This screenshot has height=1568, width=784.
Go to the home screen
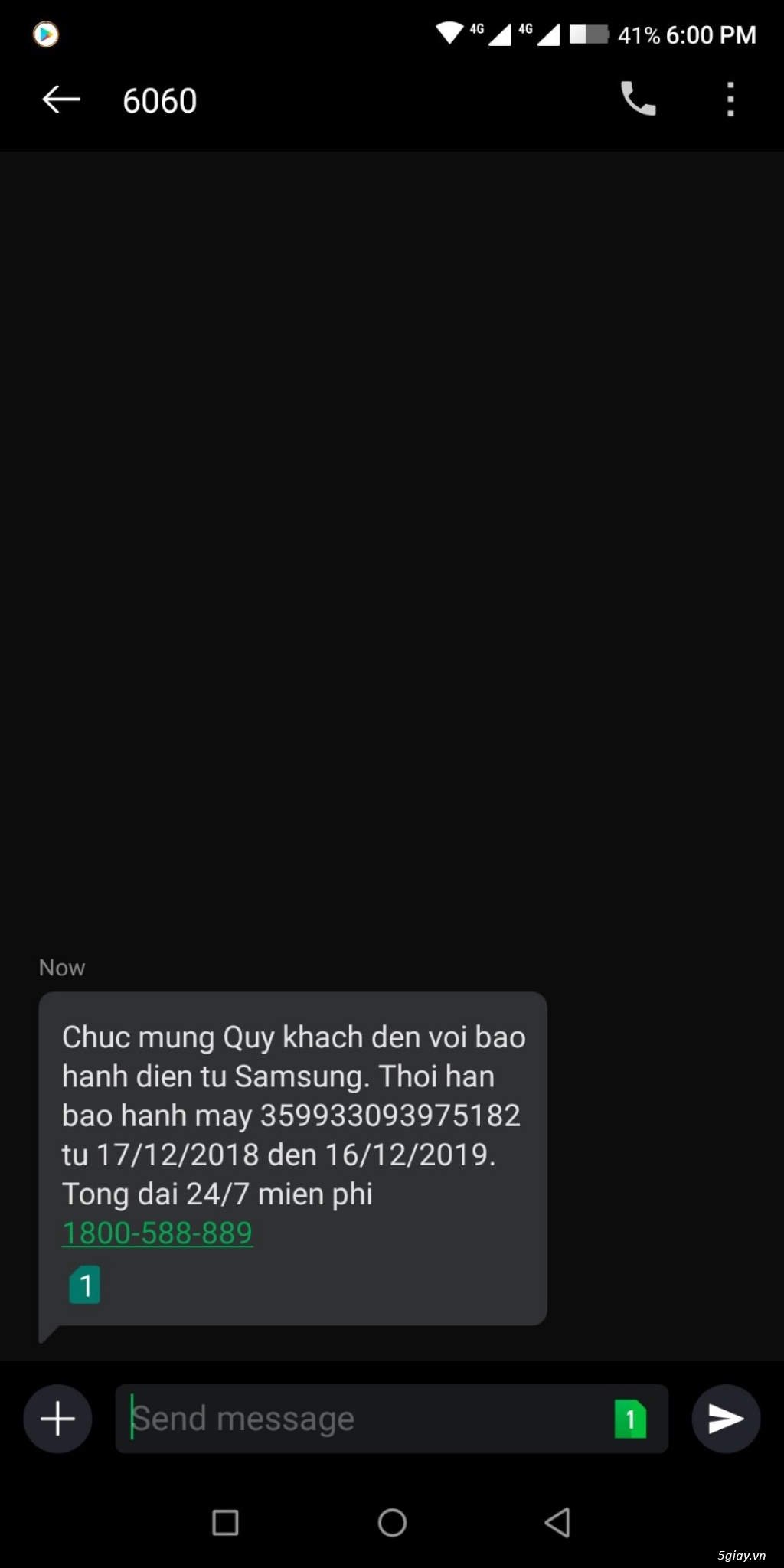pyautogui.click(x=392, y=1522)
